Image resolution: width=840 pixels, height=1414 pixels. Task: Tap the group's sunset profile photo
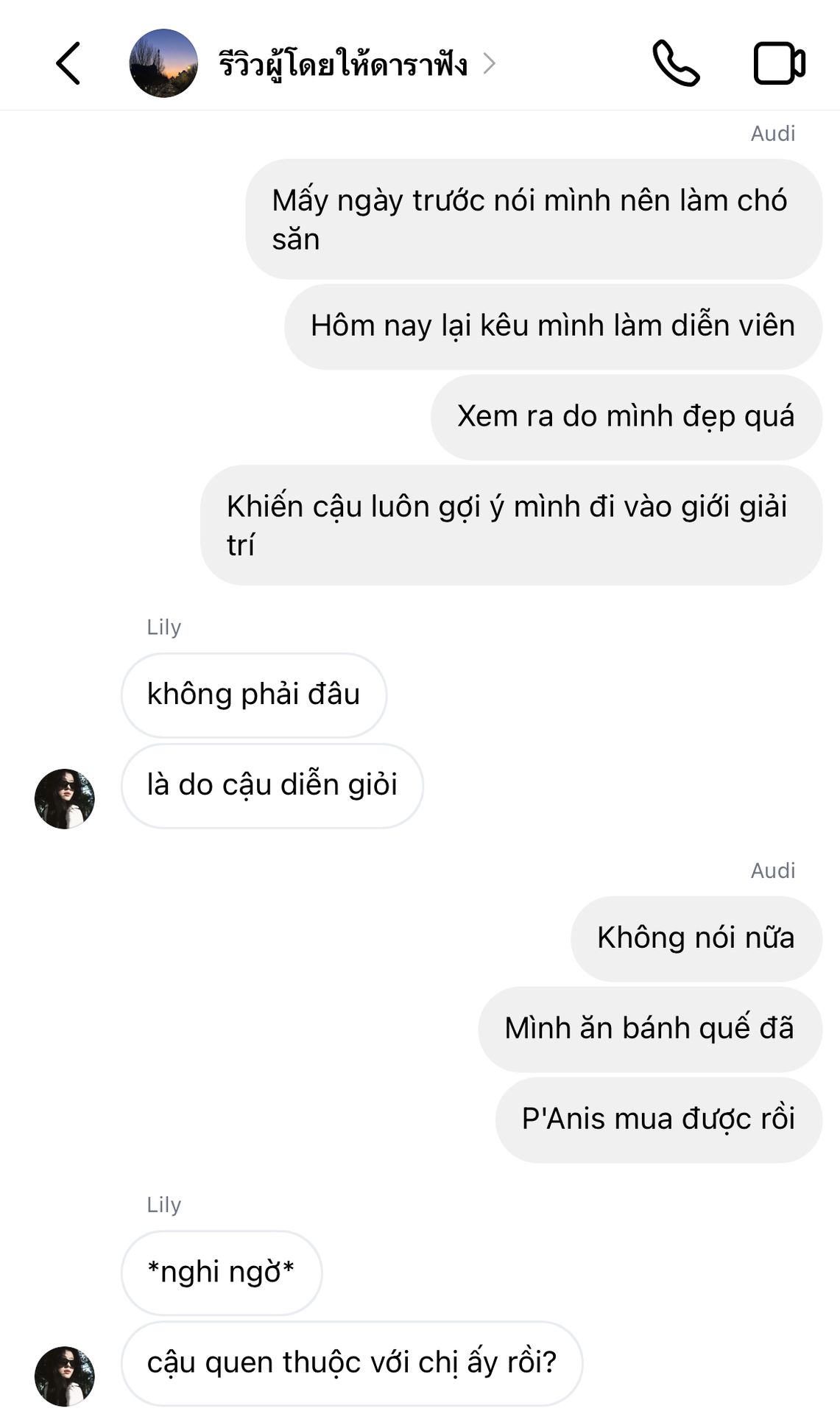click(x=163, y=63)
